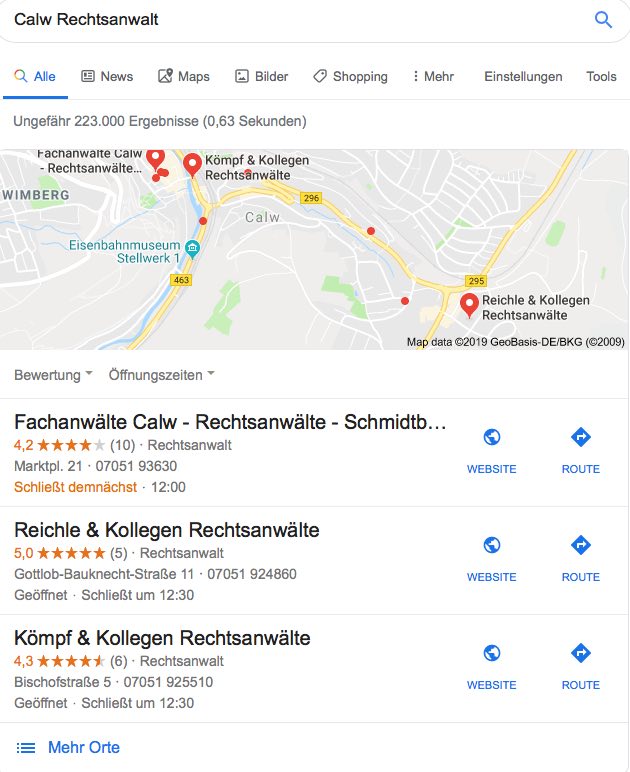Switch to the Maps tab

tap(184, 77)
